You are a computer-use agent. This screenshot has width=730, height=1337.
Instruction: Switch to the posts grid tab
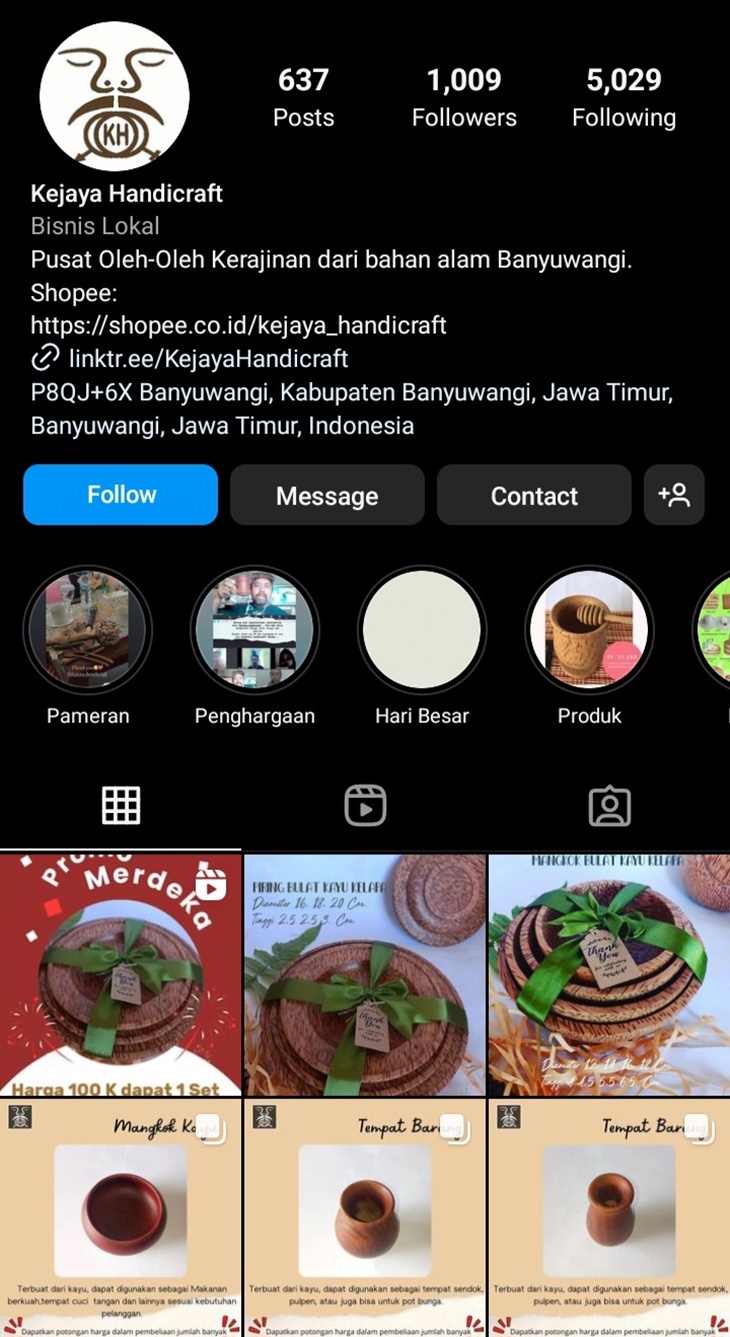pyautogui.click(x=121, y=806)
